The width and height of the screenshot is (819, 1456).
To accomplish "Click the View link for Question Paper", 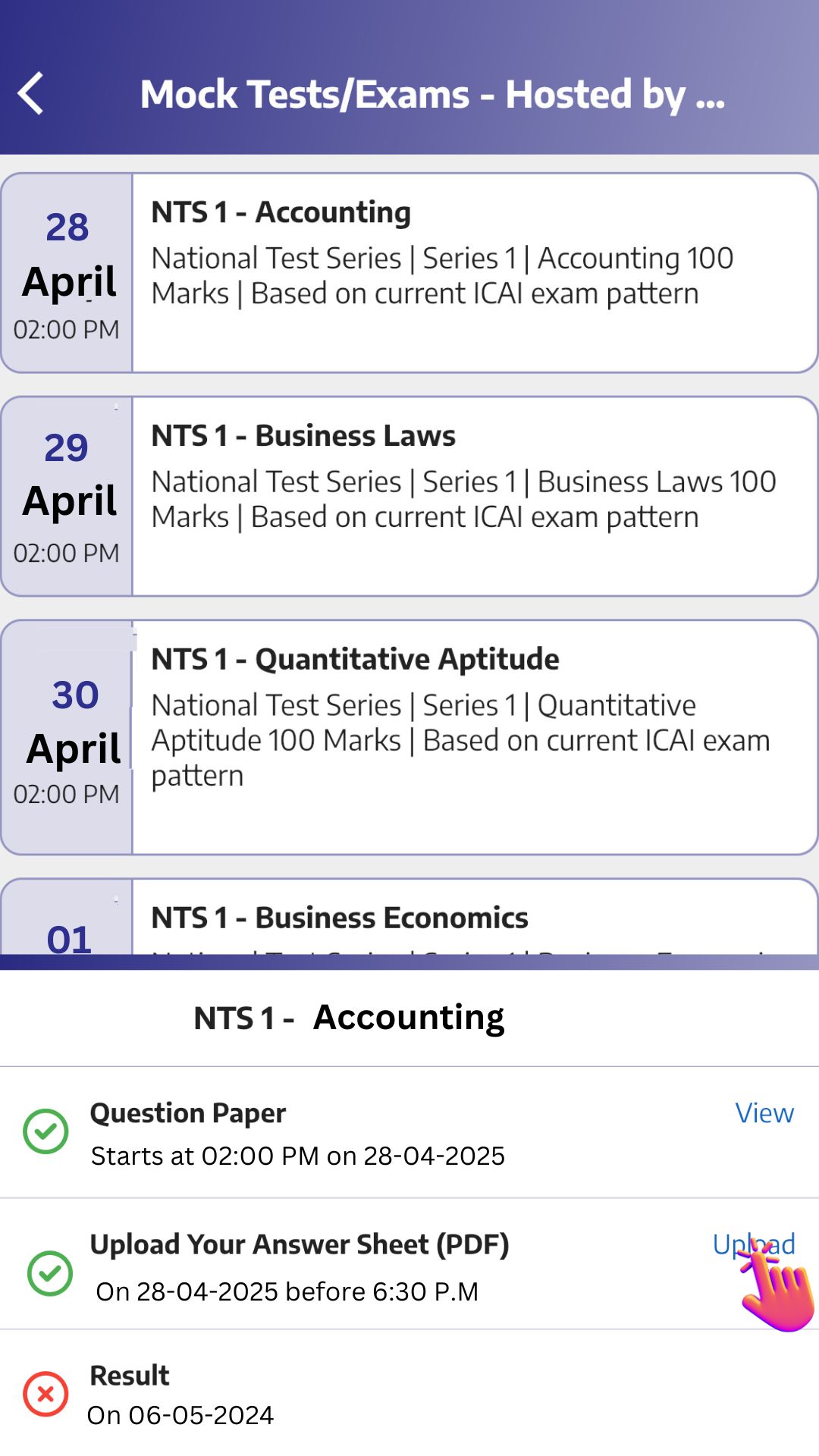I will pos(764,1113).
